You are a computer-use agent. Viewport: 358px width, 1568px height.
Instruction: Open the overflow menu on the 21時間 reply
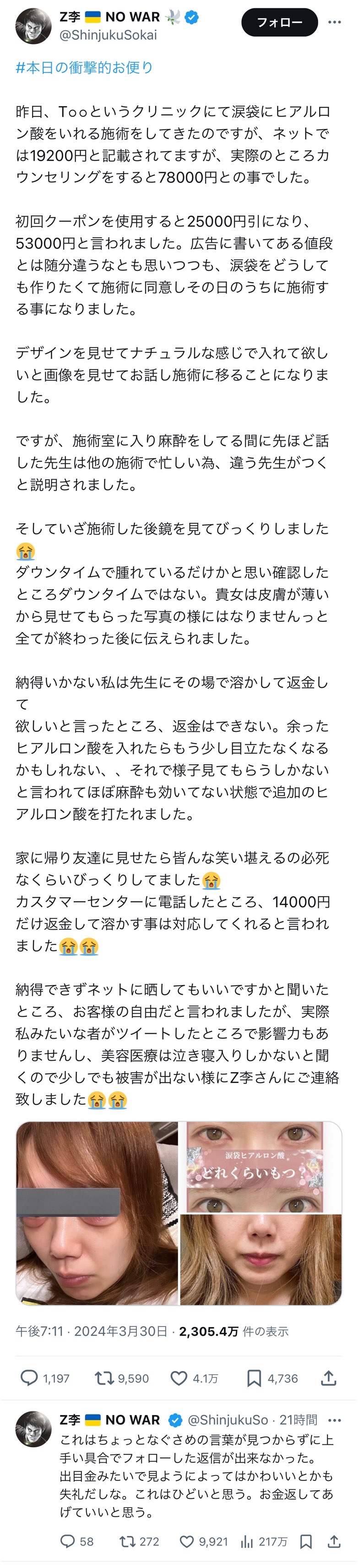[334, 1420]
